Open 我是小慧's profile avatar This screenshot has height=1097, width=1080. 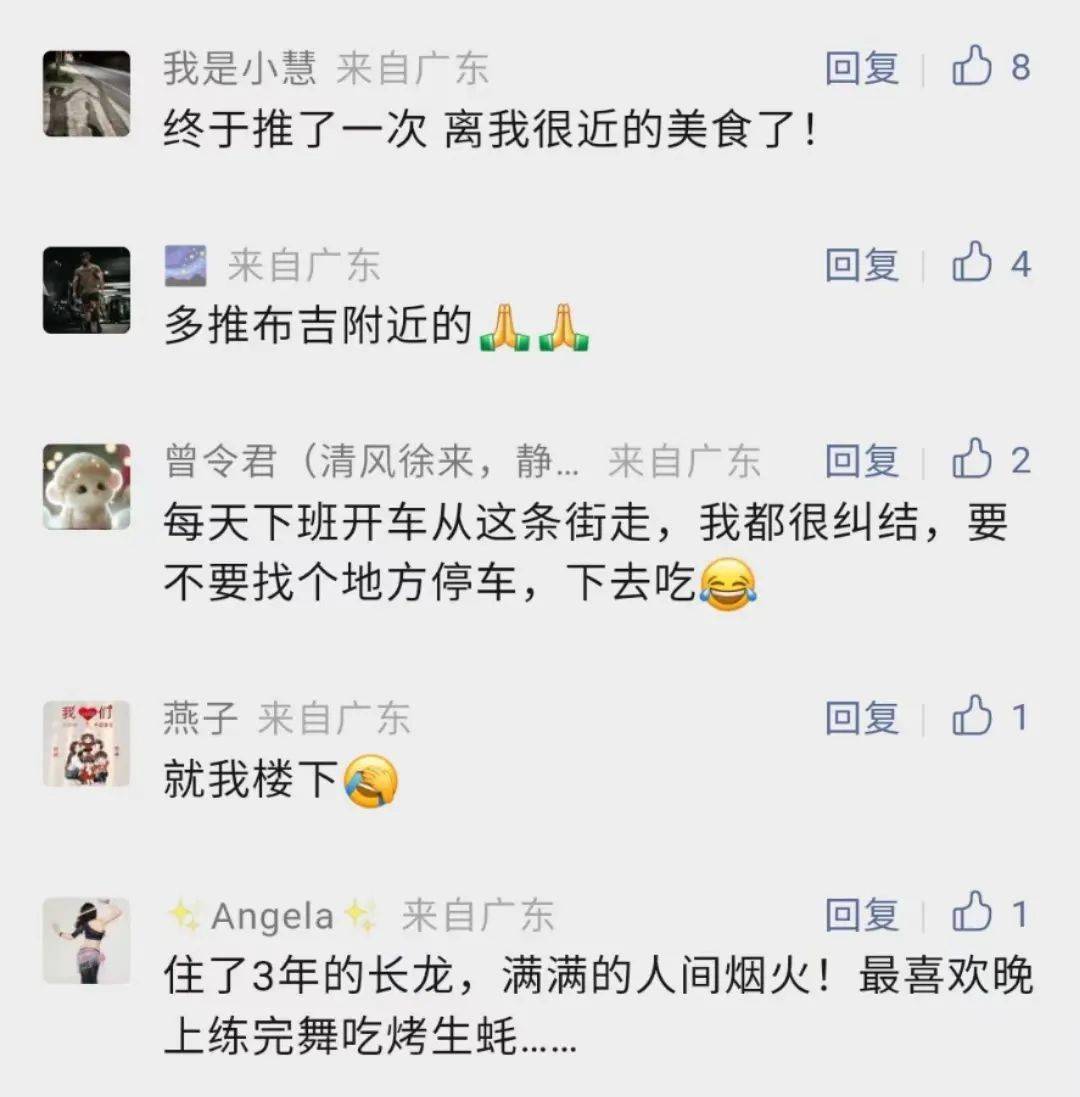click(87, 93)
